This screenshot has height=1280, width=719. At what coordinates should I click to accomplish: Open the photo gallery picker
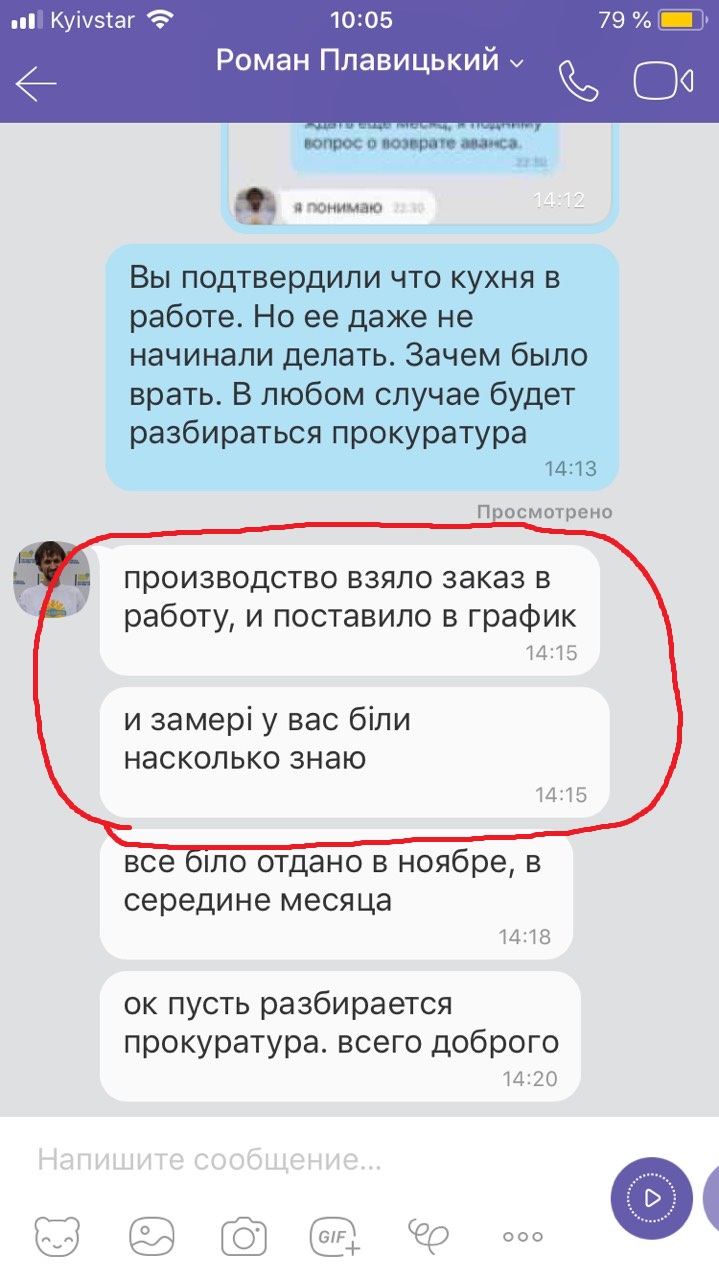[151, 1236]
